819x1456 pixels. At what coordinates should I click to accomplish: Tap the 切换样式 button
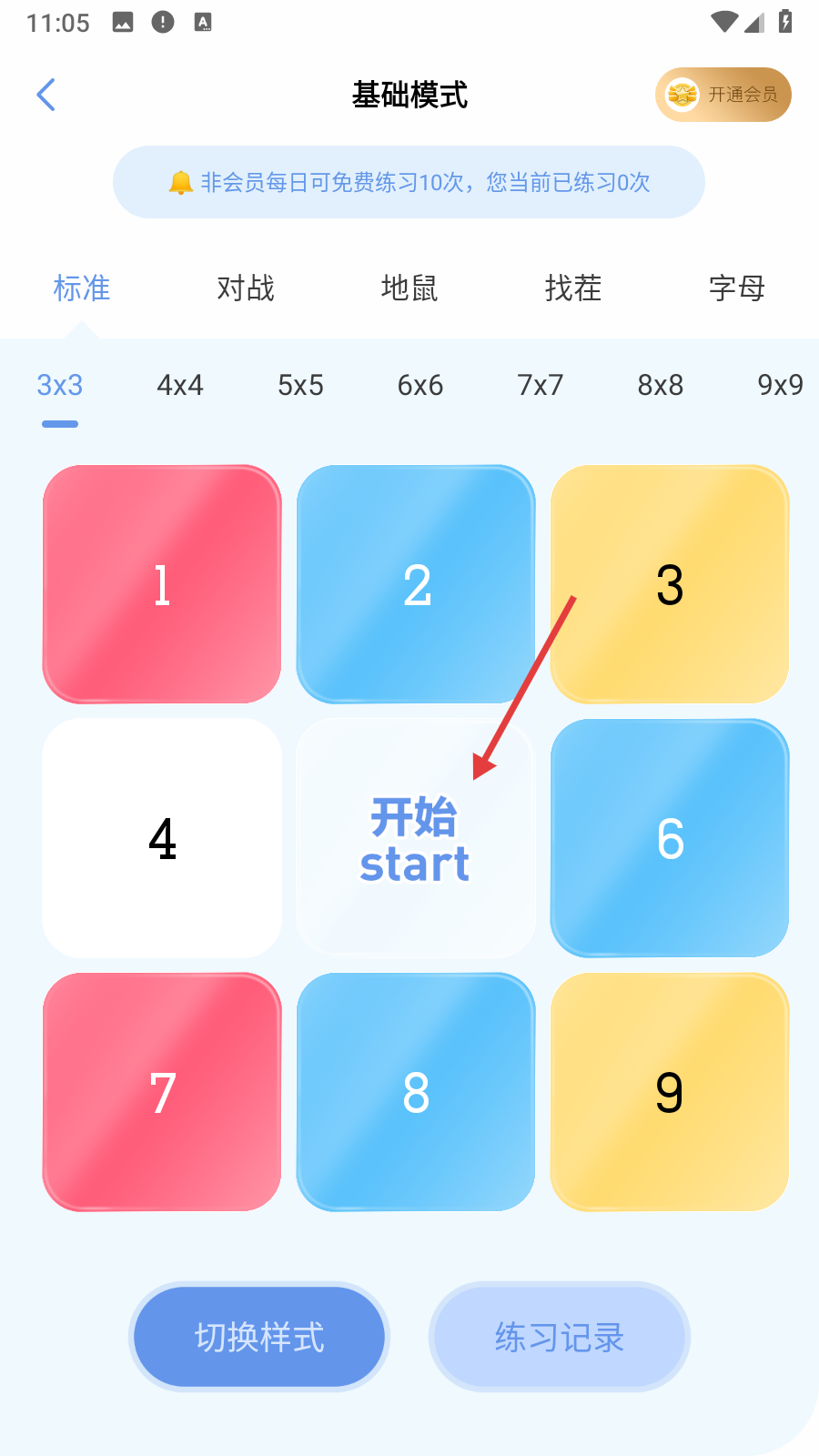(x=259, y=1337)
